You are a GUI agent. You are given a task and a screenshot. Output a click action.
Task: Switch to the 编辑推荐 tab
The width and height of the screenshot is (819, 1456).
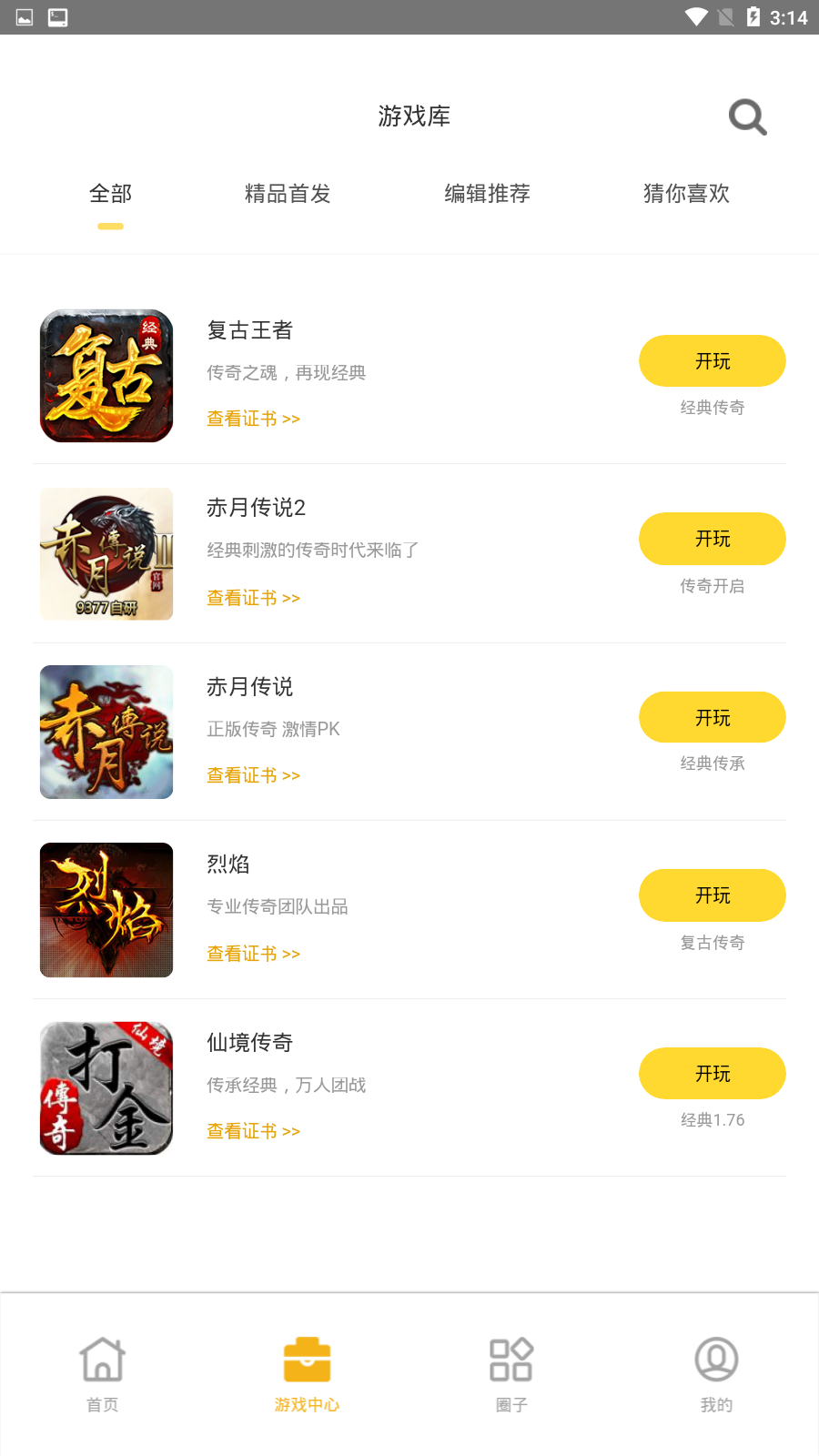coord(488,194)
